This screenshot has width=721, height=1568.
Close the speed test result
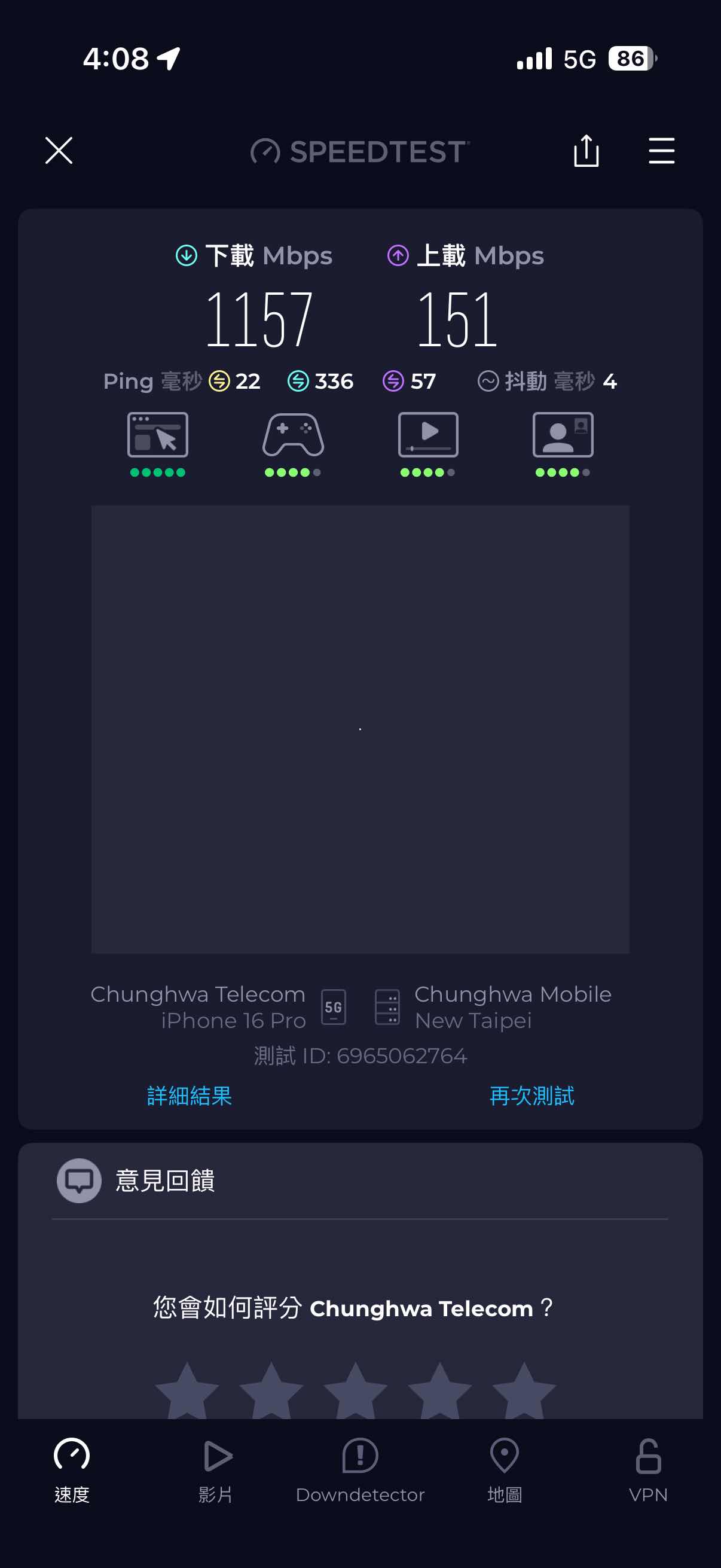click(x=59, y=150)
